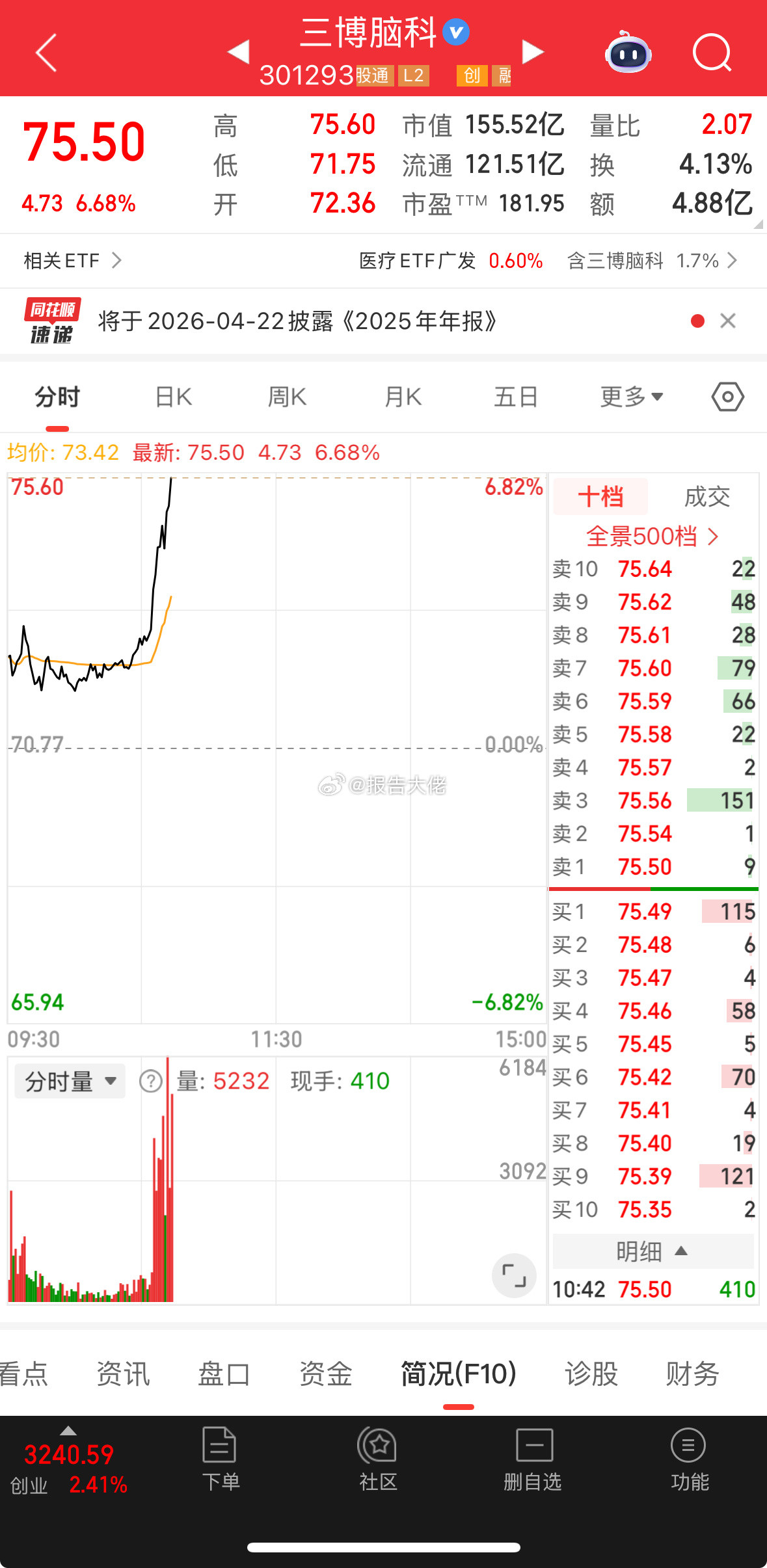
Task: Open the 分时量 volume type dropdown
Action: tap(68, 1080)
